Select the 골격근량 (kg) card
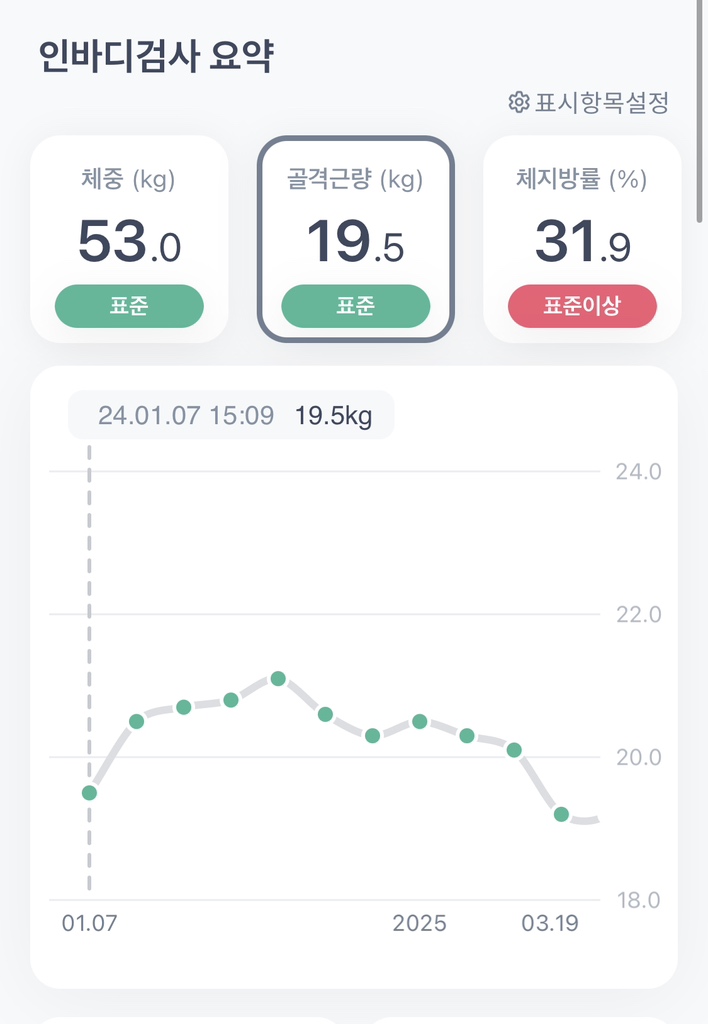Viewport: 708px width, 1024px height. point(356,239)
